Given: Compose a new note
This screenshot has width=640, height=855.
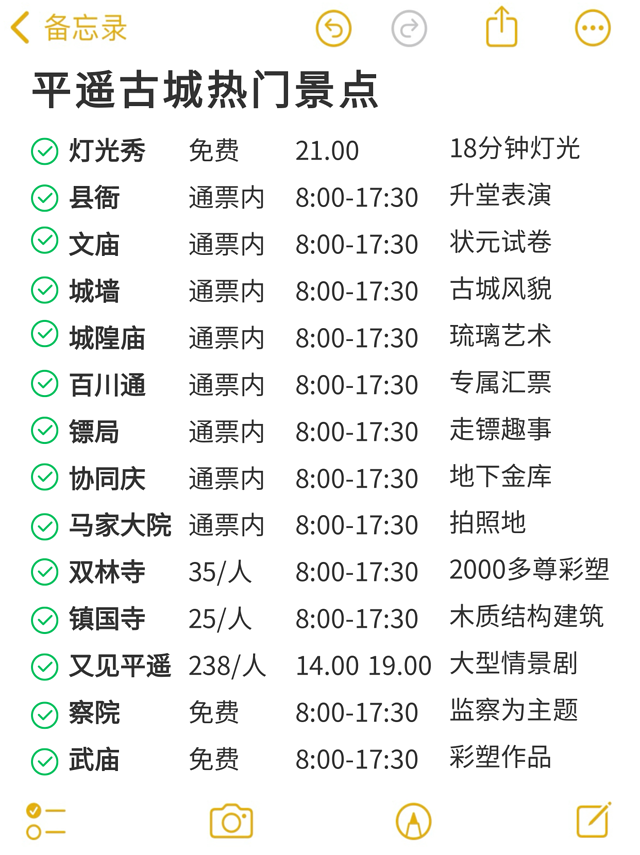Looking at the screenshot, I should click(593, 821).
